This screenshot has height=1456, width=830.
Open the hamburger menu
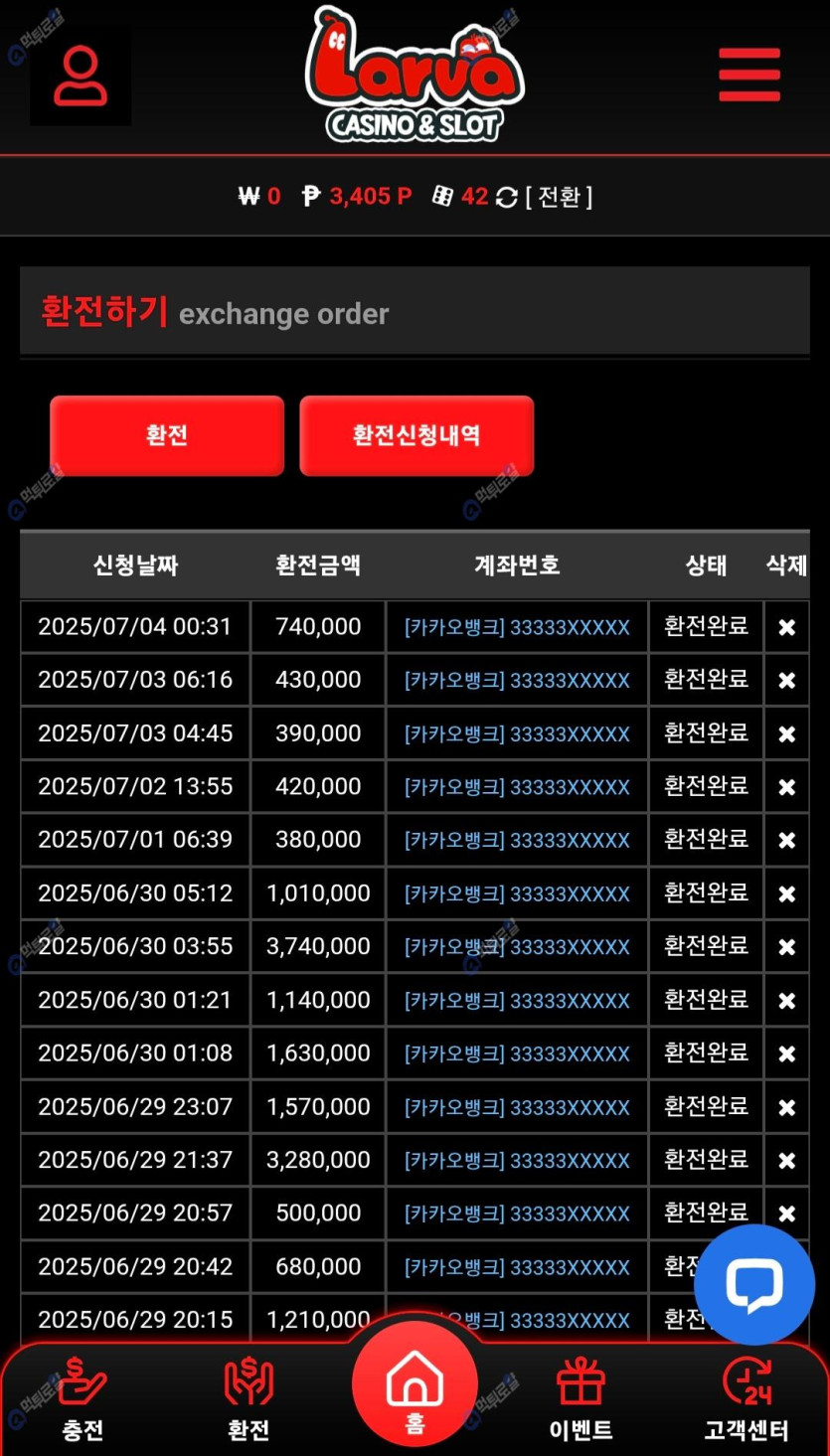tap(748, 75)
